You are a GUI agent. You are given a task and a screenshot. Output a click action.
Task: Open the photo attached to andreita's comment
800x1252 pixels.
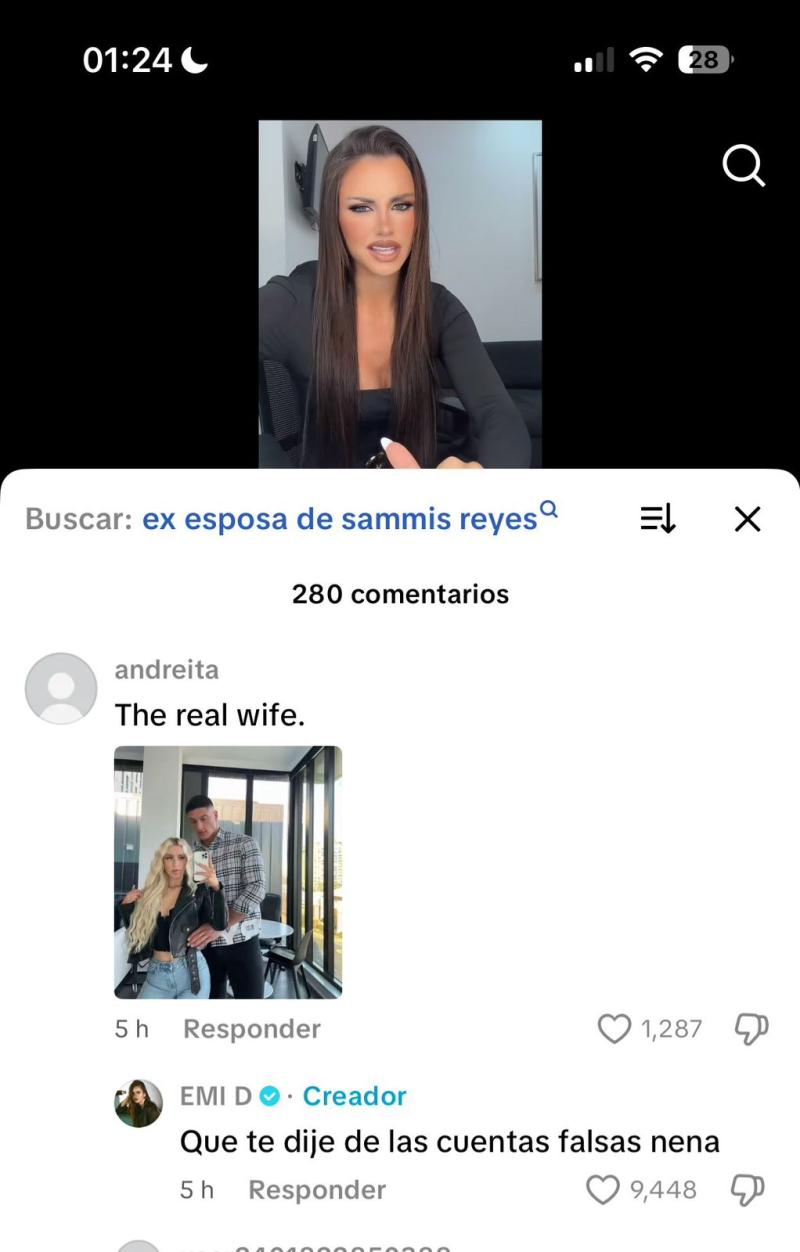[x=228, y=870]
